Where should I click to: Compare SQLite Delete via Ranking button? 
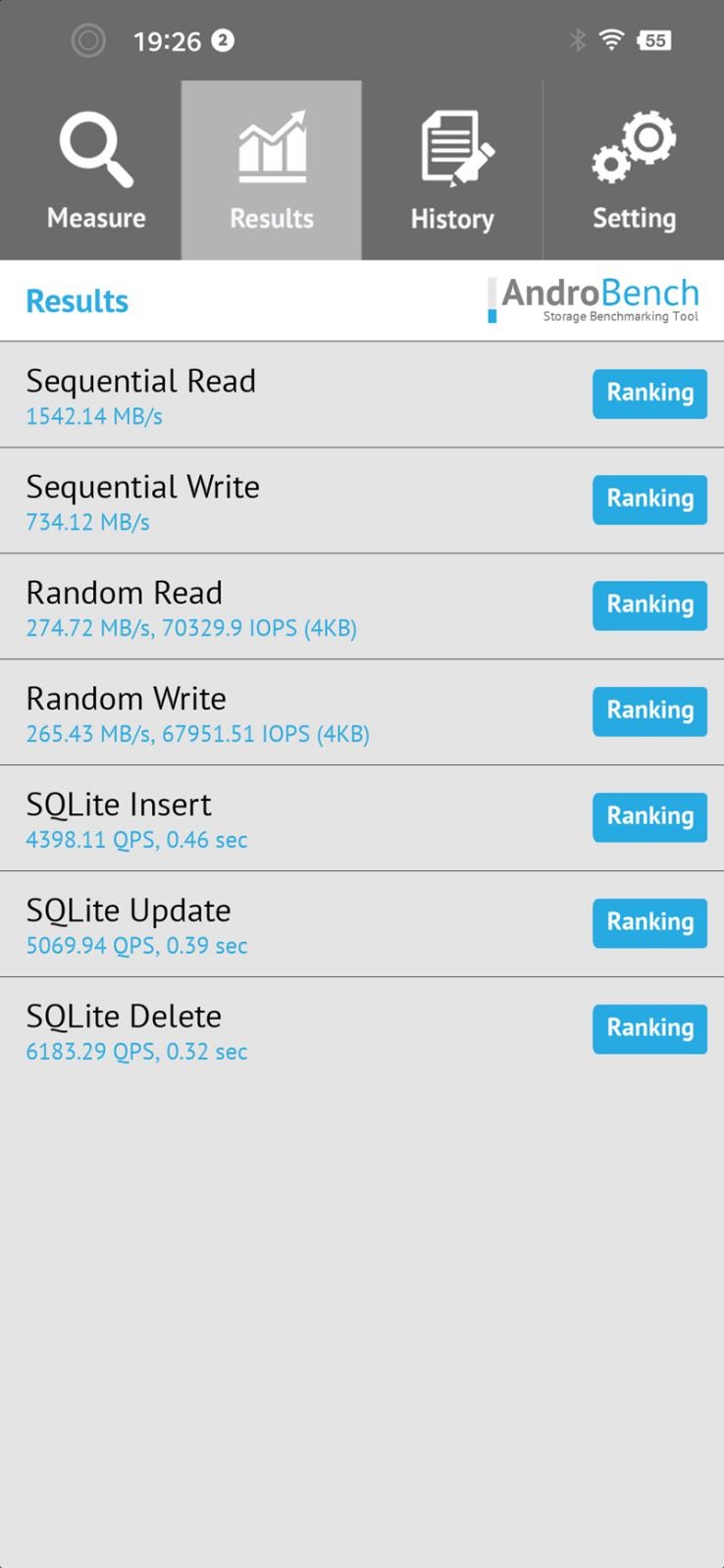pos(649,1029)
